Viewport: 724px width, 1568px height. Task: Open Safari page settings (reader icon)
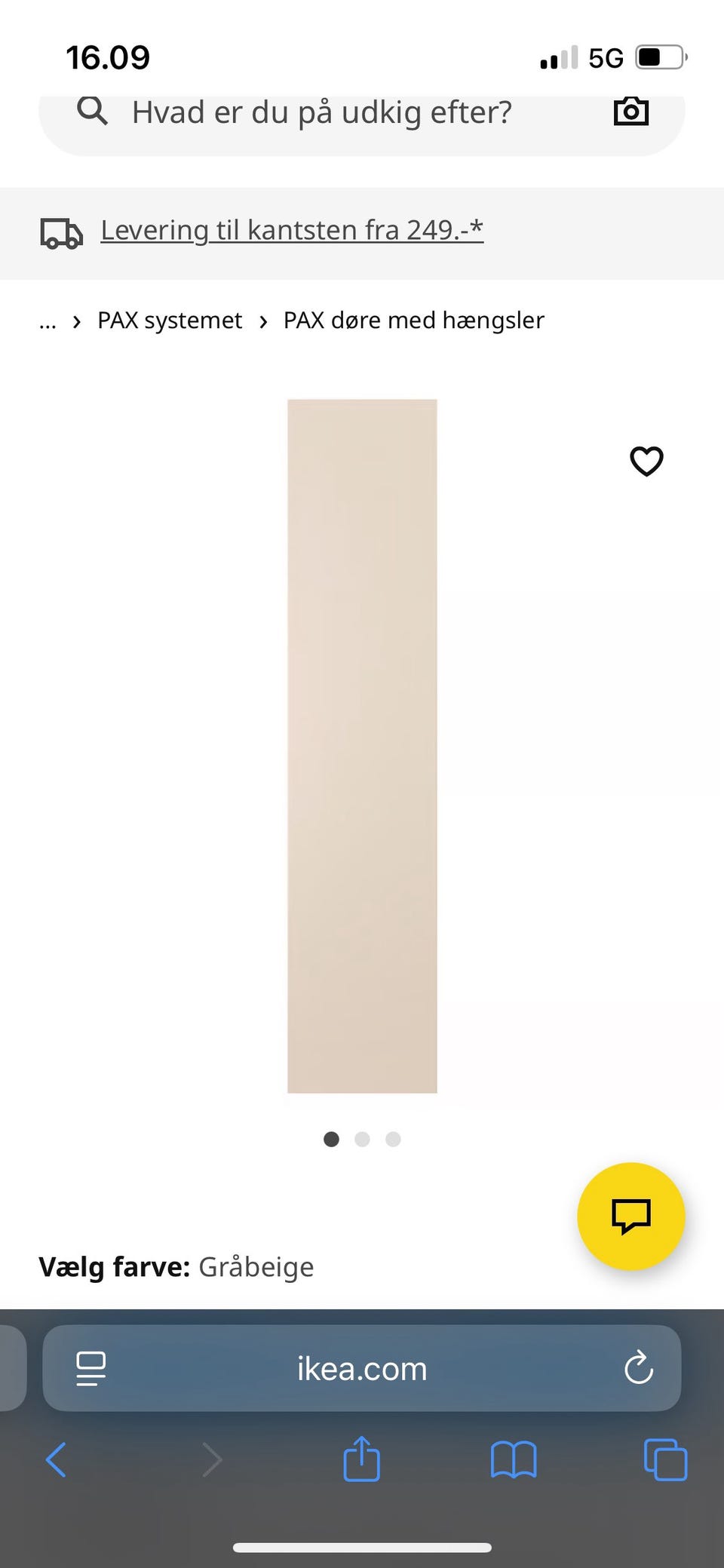coord(90,1368)
